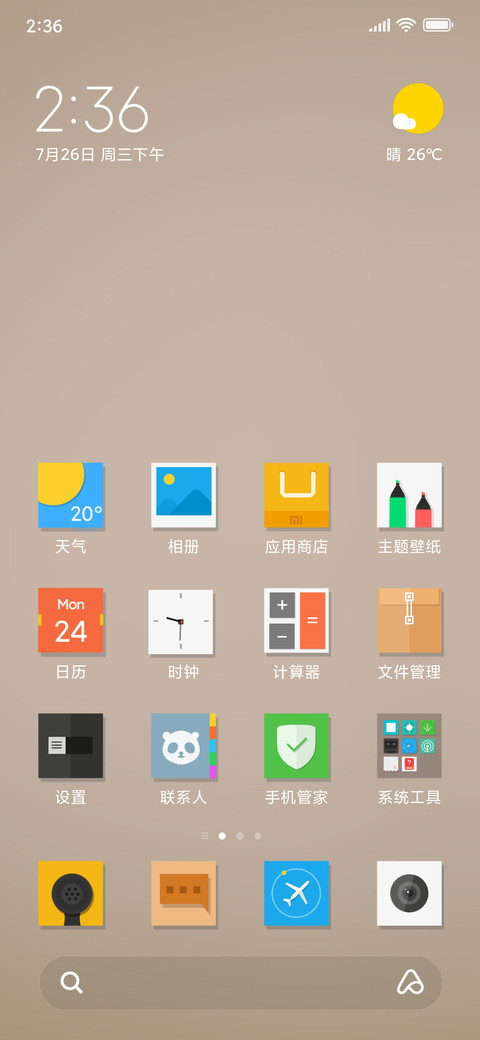The image size is (480, 1040).
Task: Open the phone dialer in the dock
Action: click(x=70, y=893)
